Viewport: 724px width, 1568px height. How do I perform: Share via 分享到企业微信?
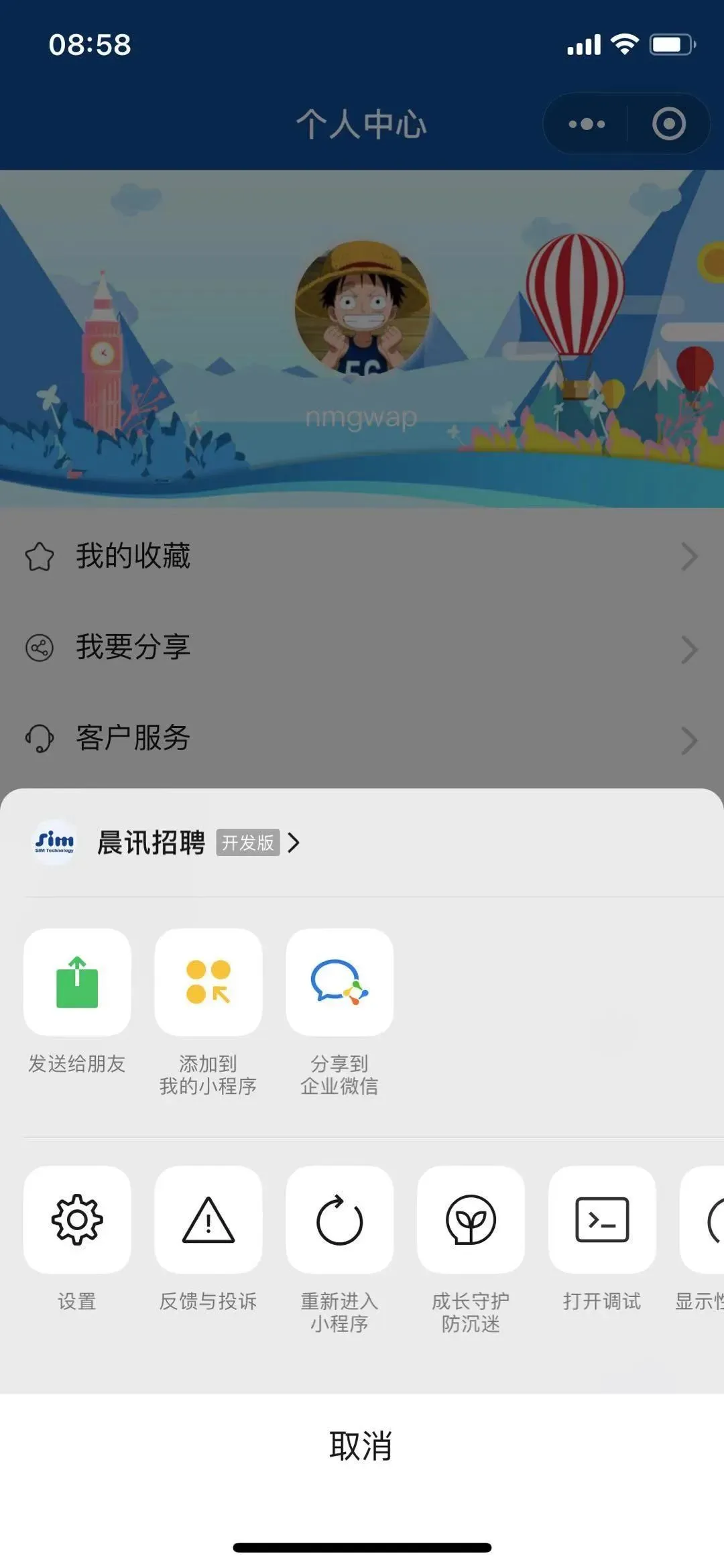tap(340, 982)
